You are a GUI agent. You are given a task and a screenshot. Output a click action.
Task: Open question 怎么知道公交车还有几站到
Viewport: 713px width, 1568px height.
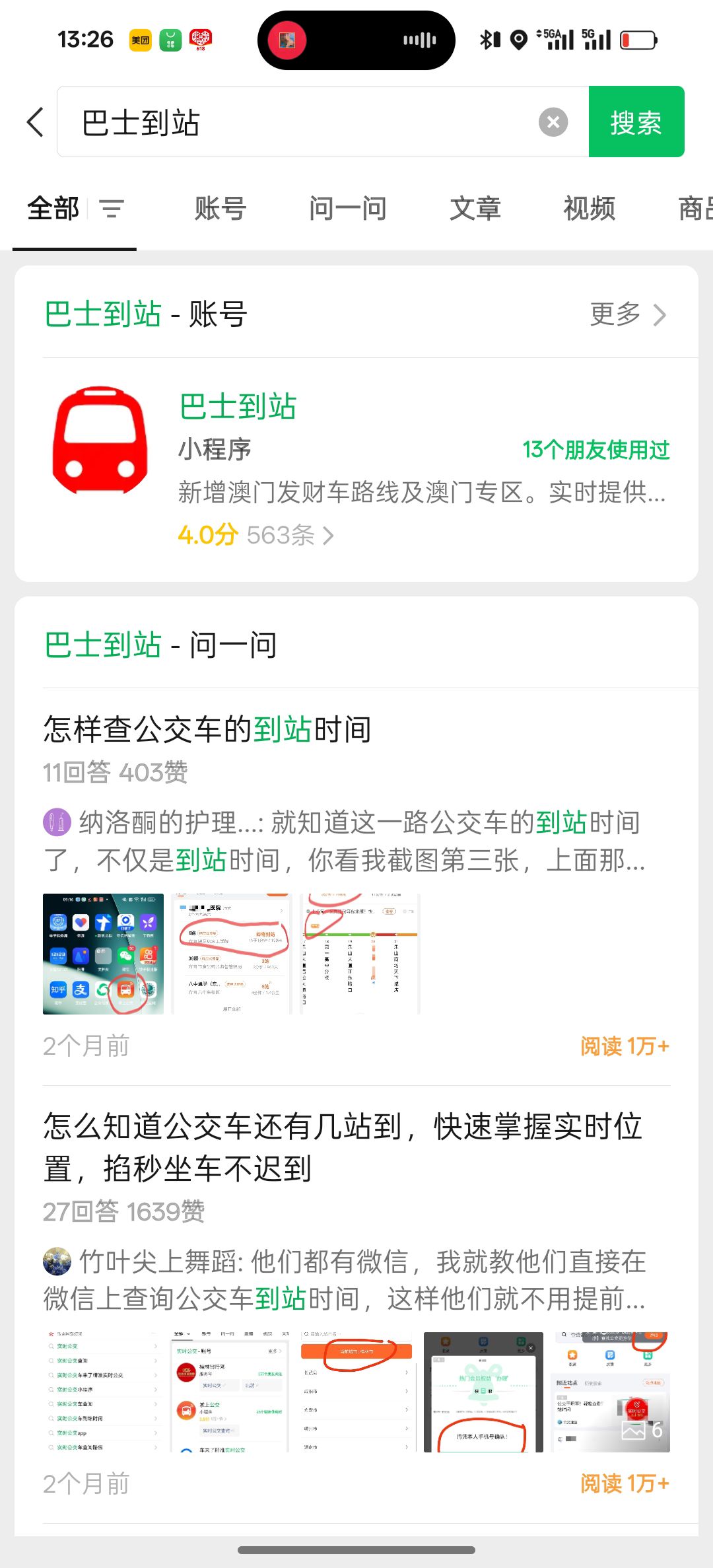coord(343,1148)
